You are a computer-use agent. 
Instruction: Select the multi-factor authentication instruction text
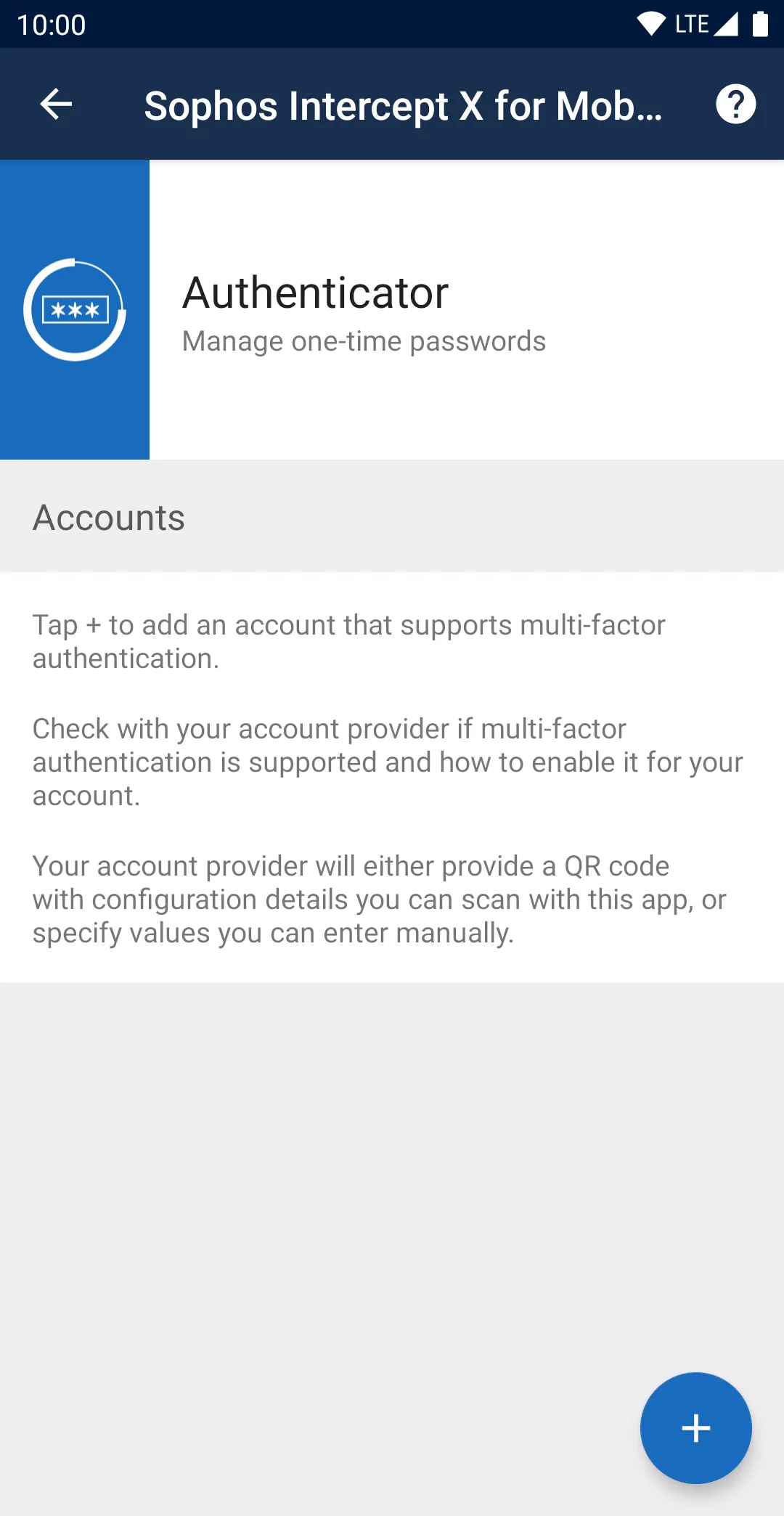click(348, 641)
